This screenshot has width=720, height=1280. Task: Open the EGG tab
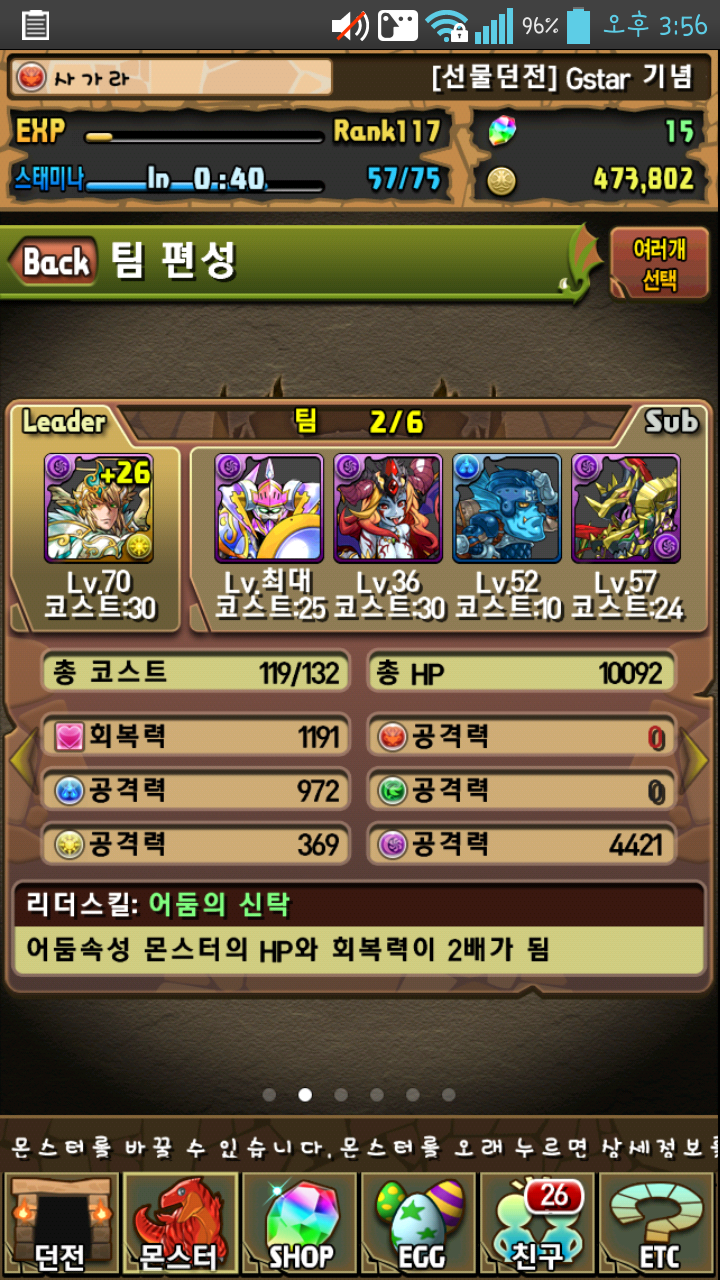click(420, 1224)
